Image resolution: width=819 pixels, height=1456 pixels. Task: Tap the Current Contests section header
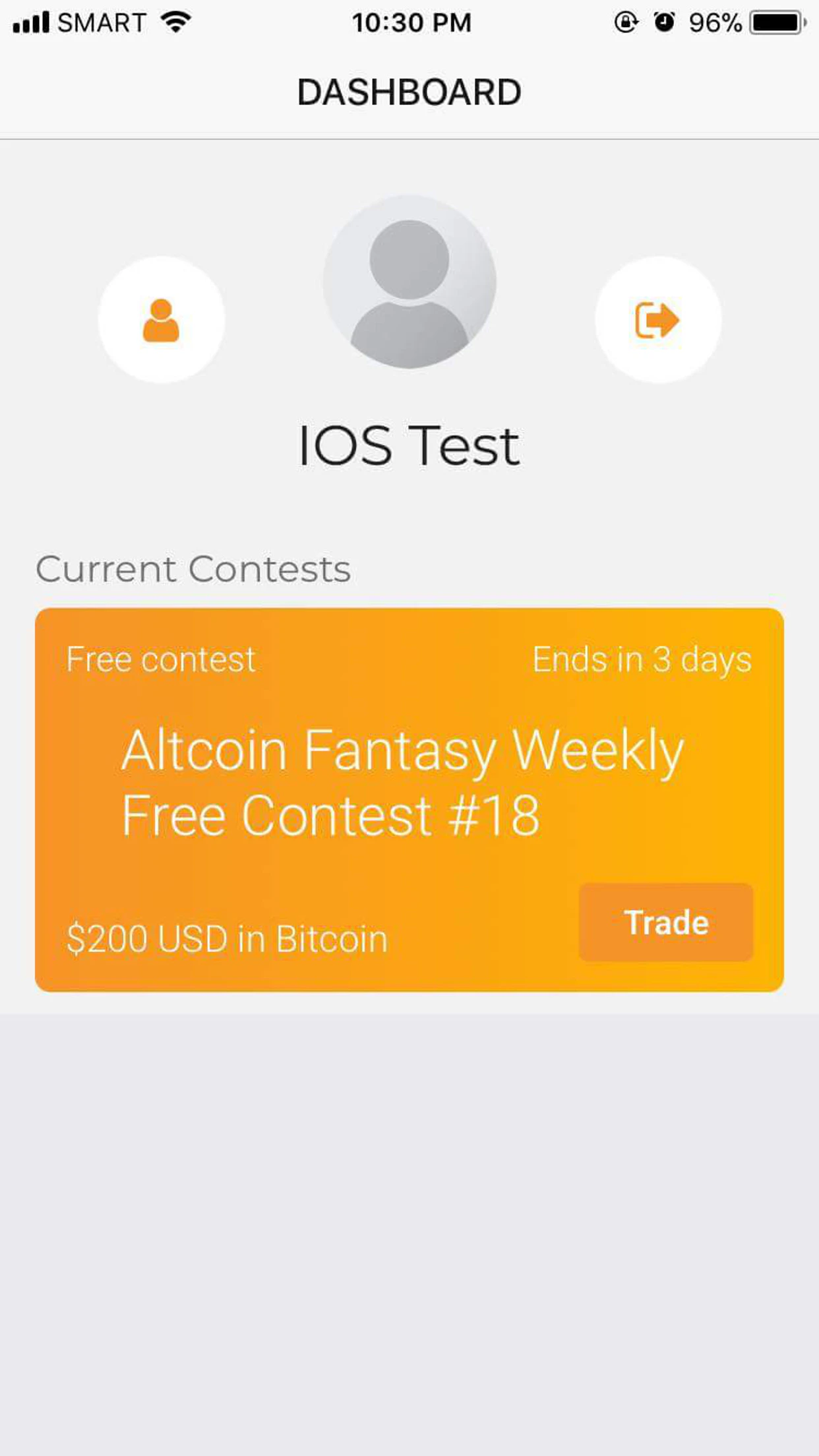coord(193,568)
